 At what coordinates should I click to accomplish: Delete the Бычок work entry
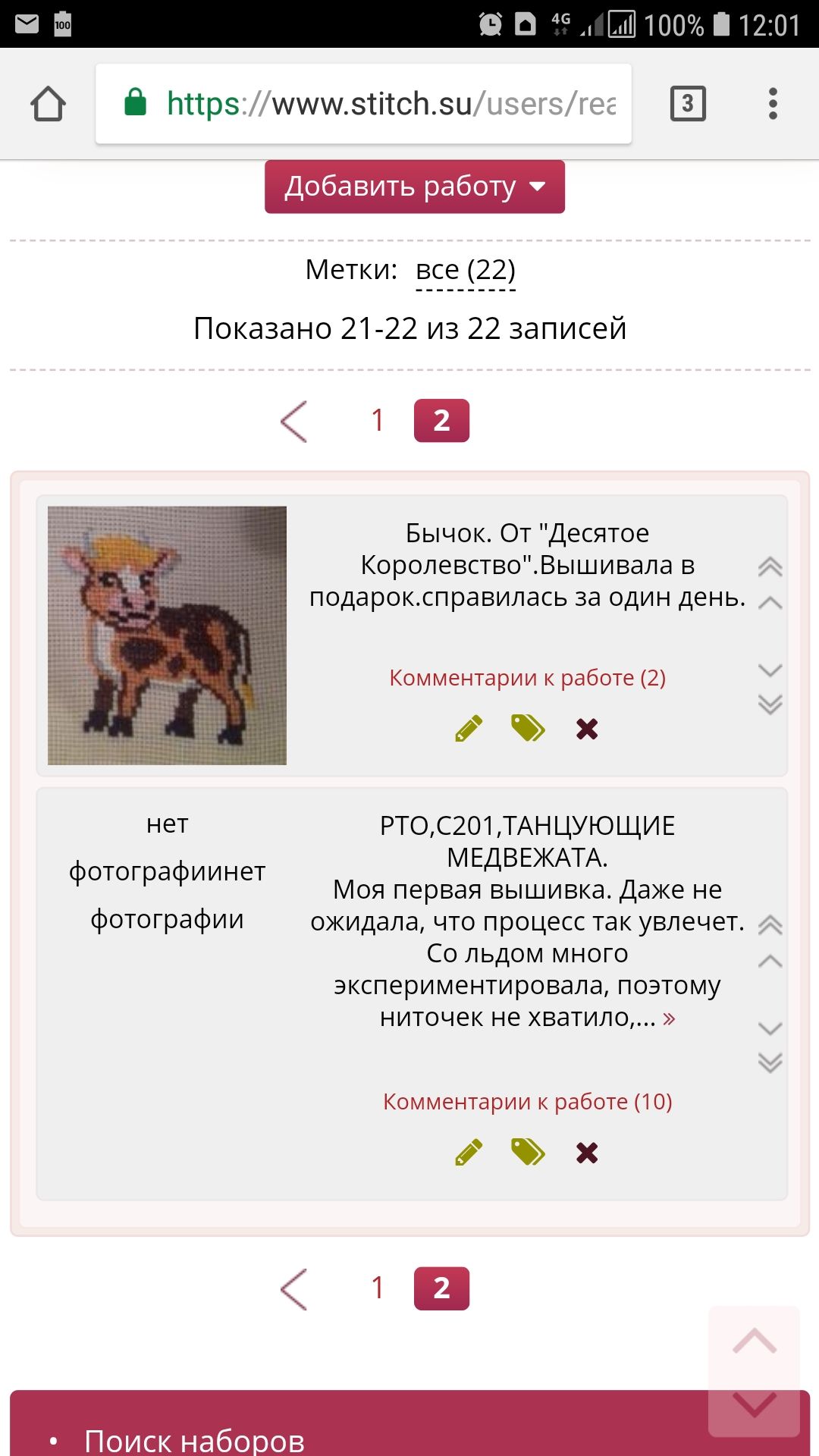[587, 729]
